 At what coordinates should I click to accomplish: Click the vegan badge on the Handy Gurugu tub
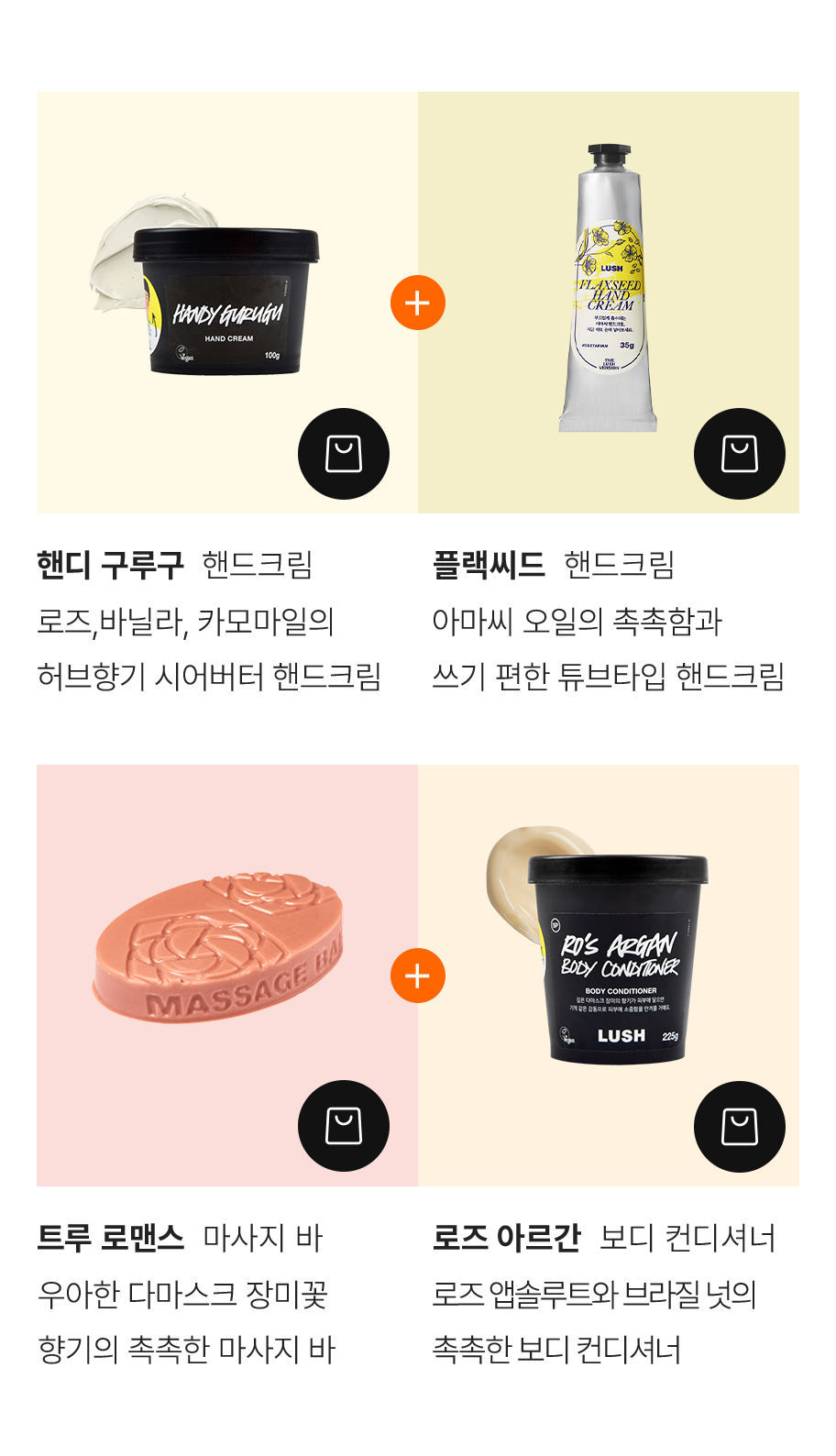click(181, 353)
